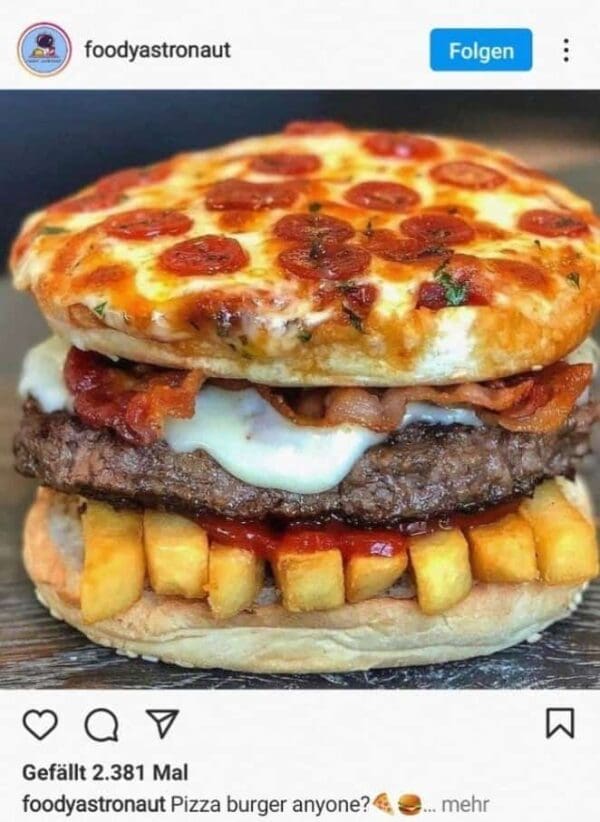This screenshot has width=600, height=822.
Task: Share the post via the paper plane icon
Action: (161, 723)
